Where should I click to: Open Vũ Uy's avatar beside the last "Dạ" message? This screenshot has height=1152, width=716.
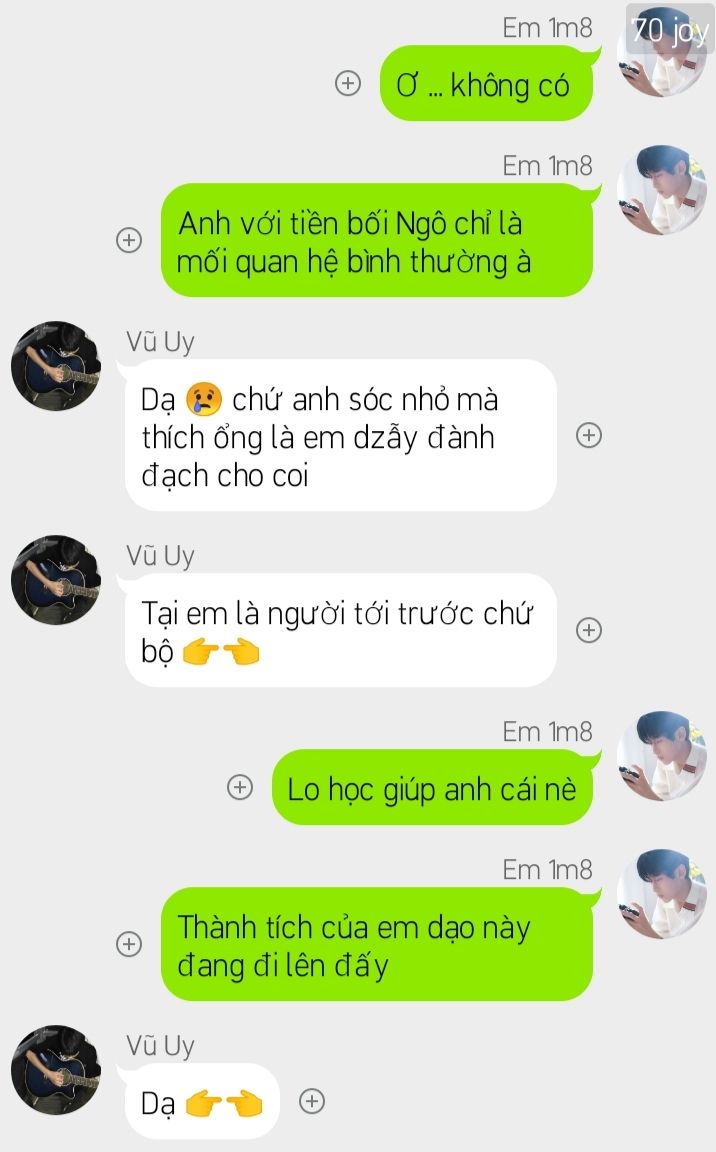pos(56,1070)
